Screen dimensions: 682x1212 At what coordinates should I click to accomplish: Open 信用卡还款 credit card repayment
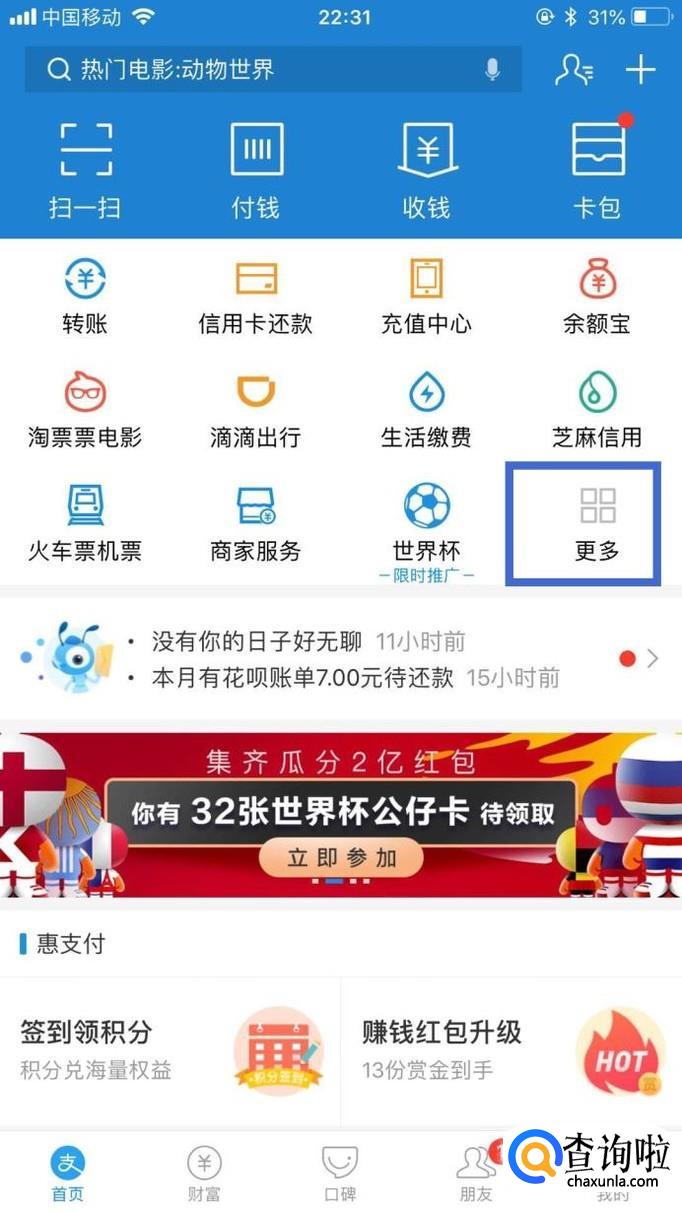(x=256, y=296)
